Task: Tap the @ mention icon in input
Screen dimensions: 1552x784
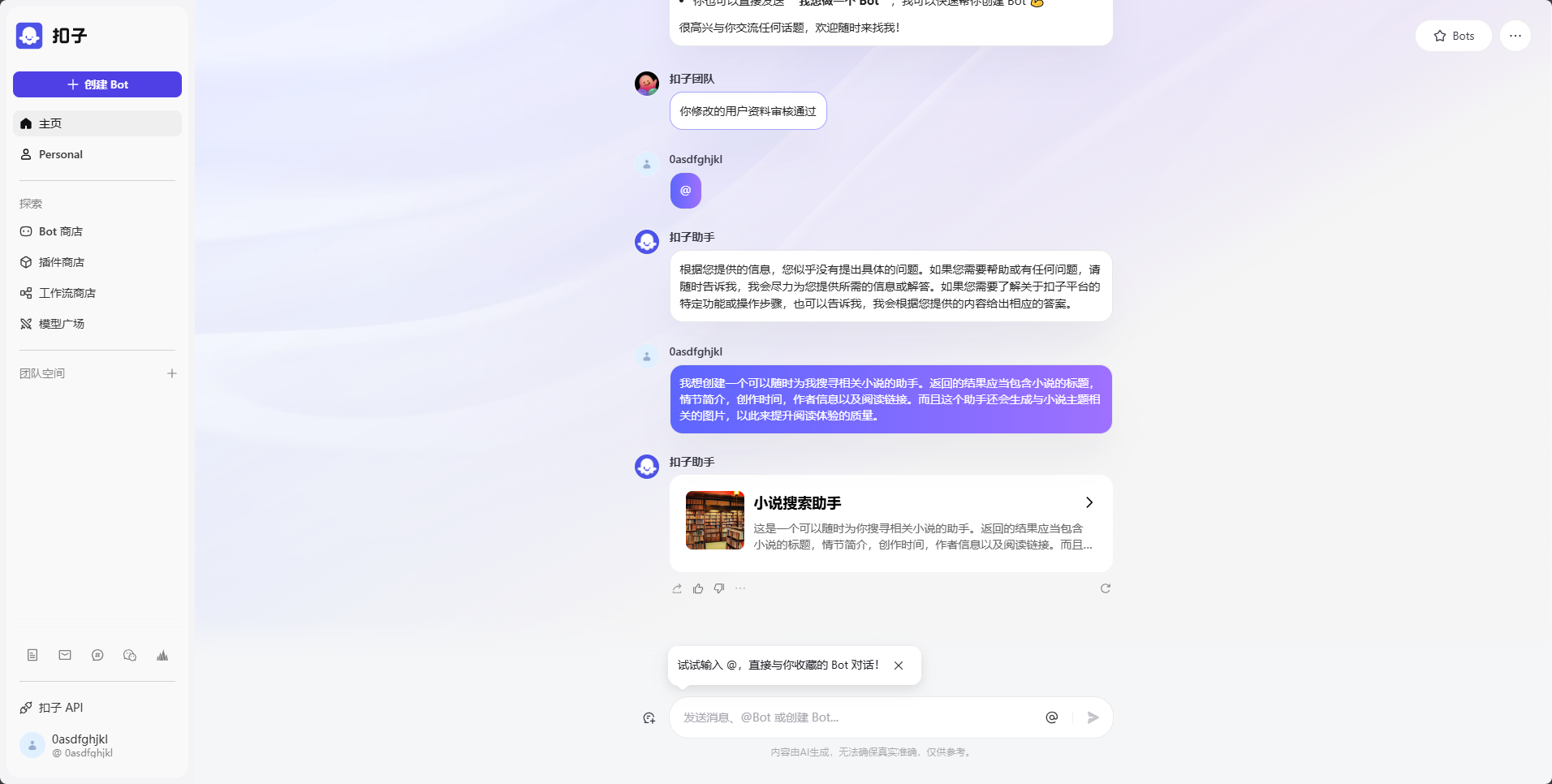Action: pyautogui.click(x=1051, y=717)
